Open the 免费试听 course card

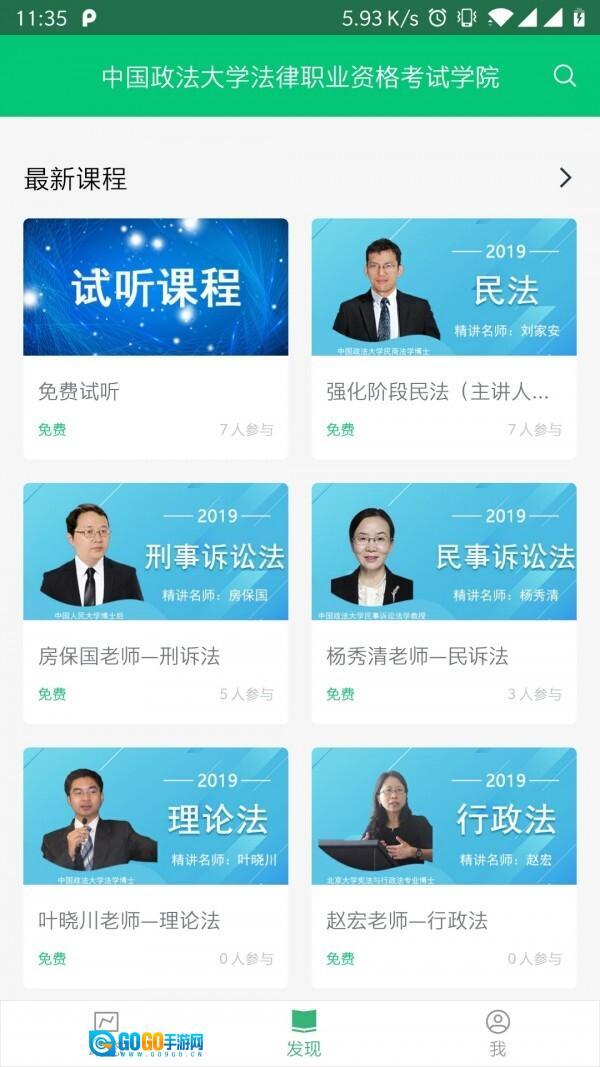(x=155, y=337)
